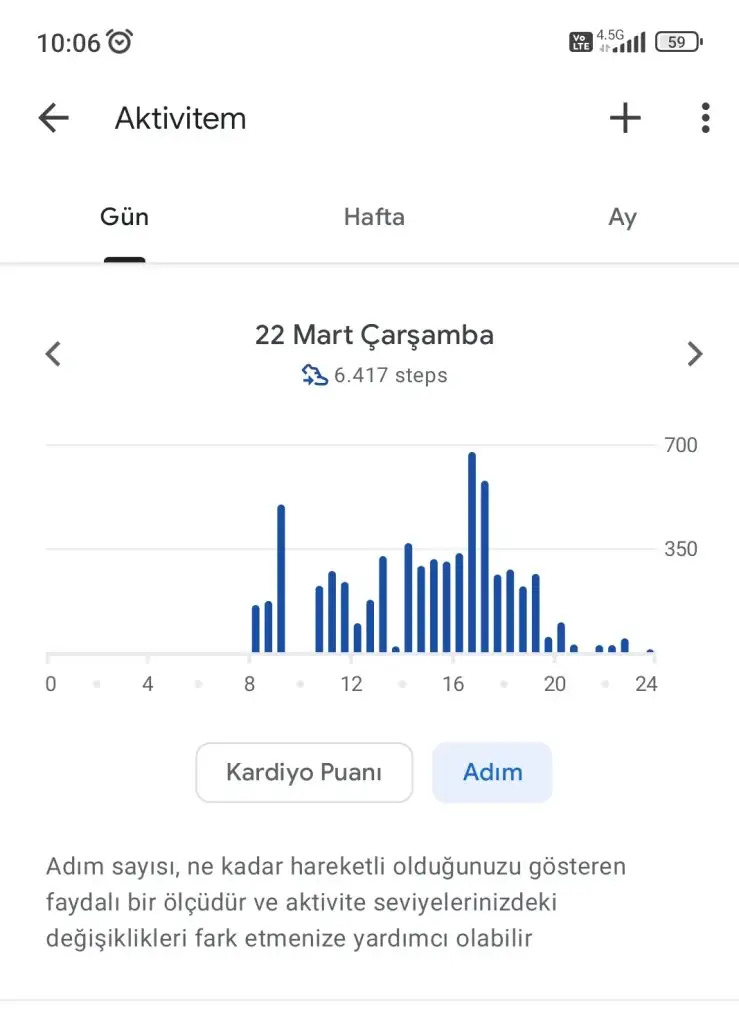
Task: Go to the next day
Action: pyautogui.click(x=694, y=354)
